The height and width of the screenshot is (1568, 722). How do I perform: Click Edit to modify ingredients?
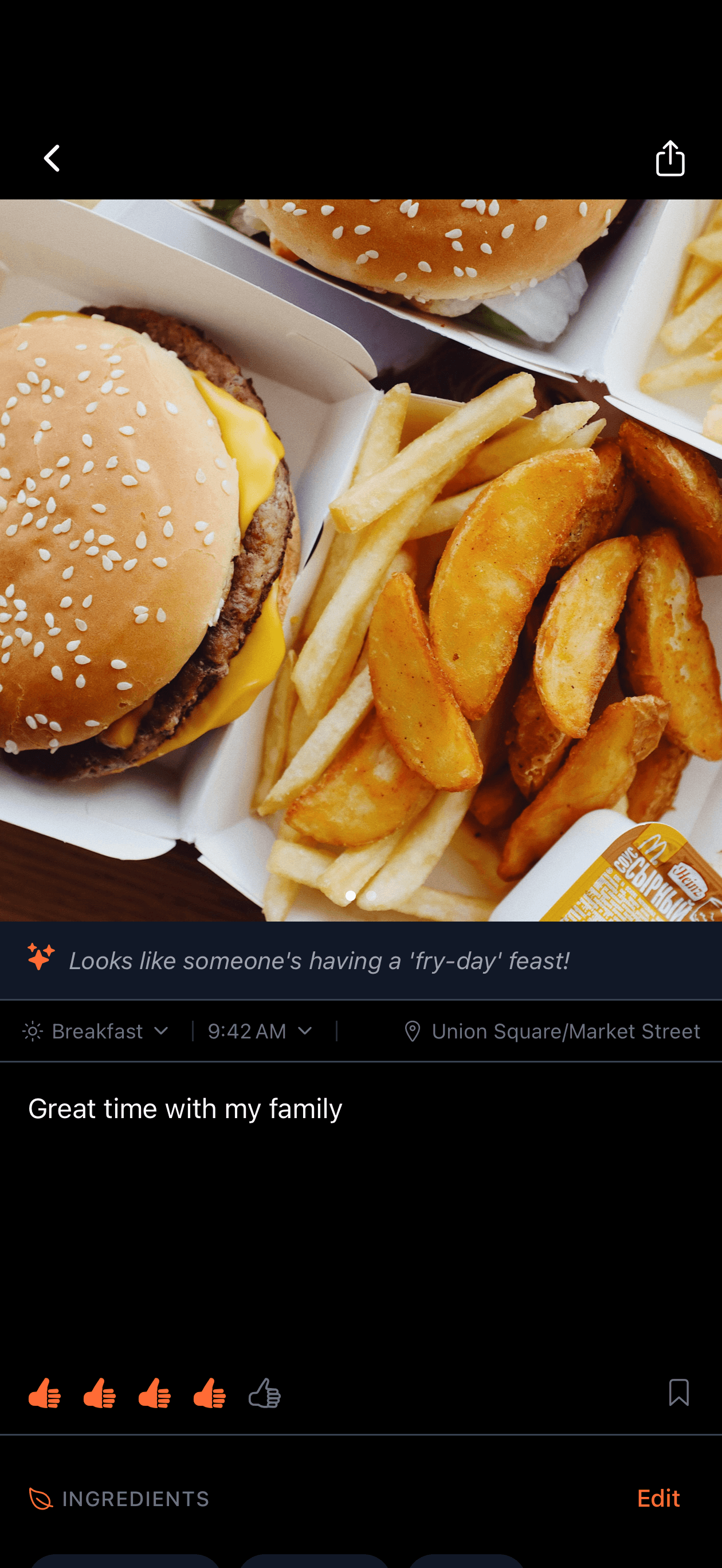click(x=659, y=1498)
